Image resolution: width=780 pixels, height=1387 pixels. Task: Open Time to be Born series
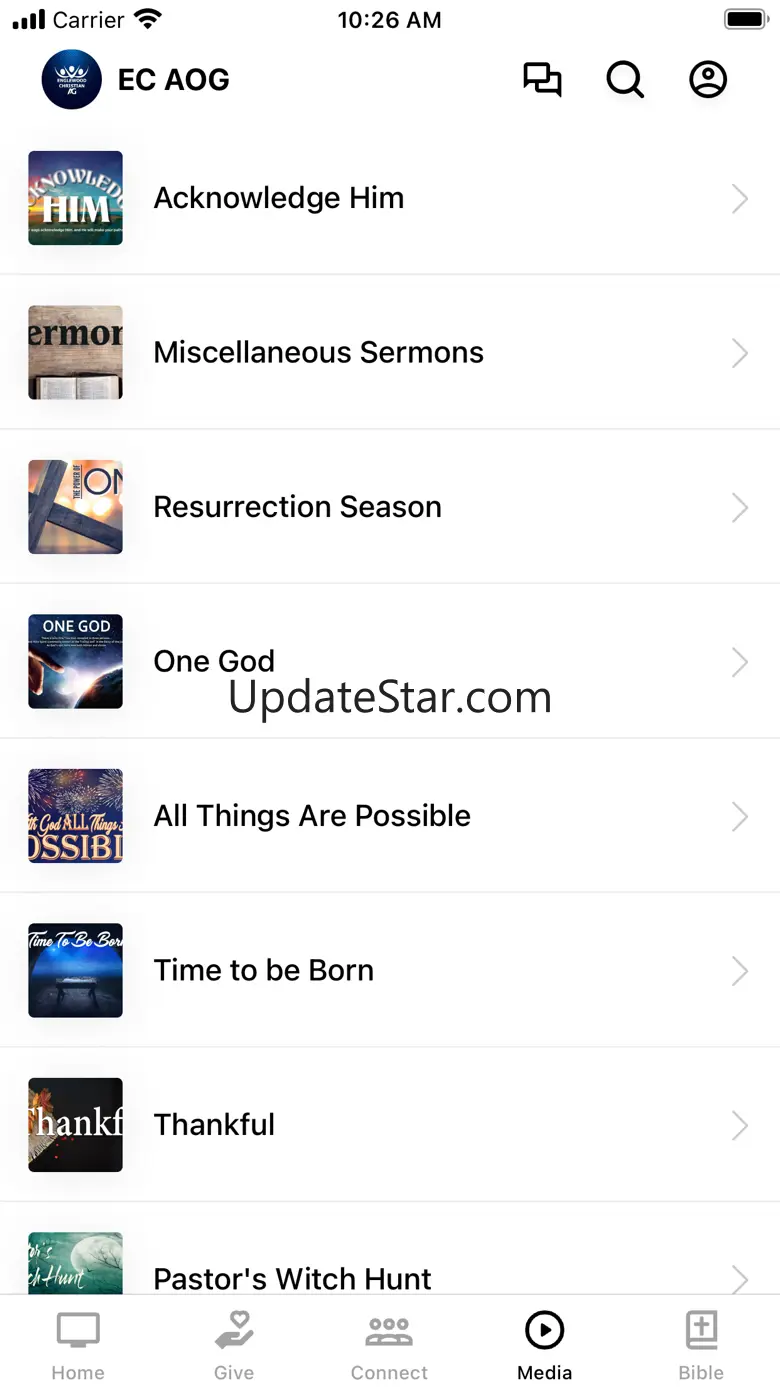pyautogui.click(x=389, y=970)
